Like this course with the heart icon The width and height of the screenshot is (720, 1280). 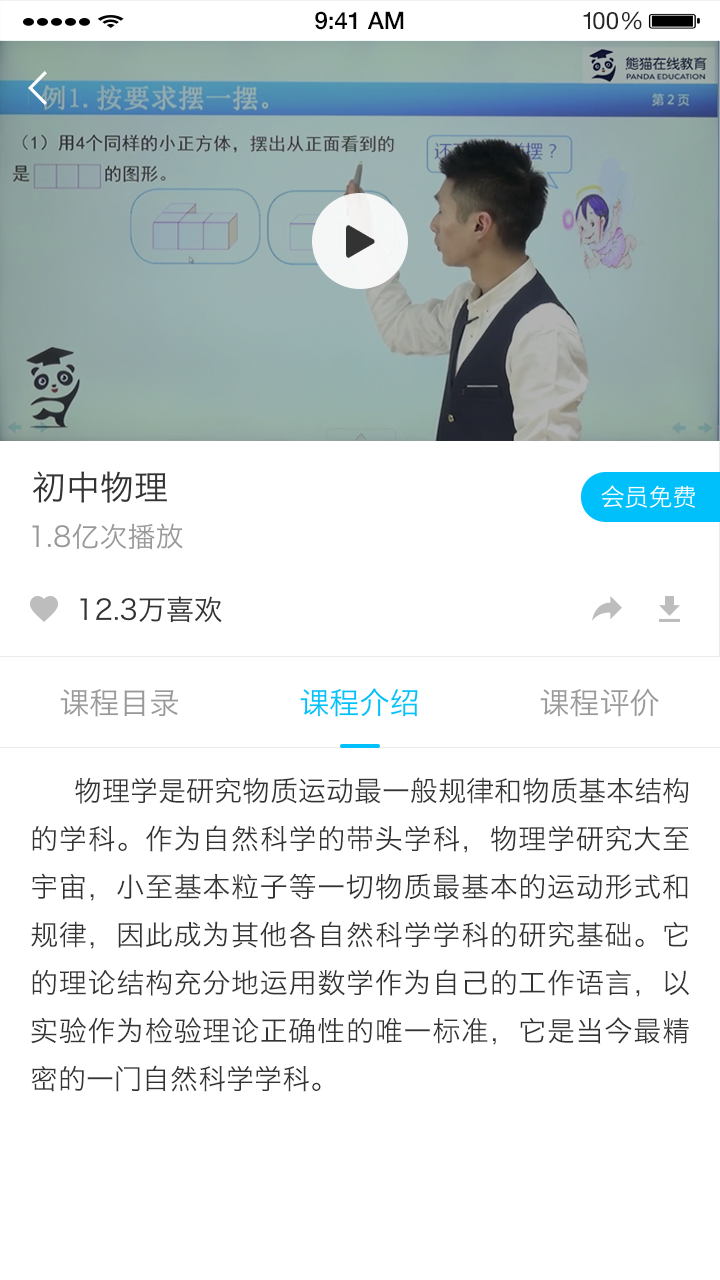pos(44,609)
